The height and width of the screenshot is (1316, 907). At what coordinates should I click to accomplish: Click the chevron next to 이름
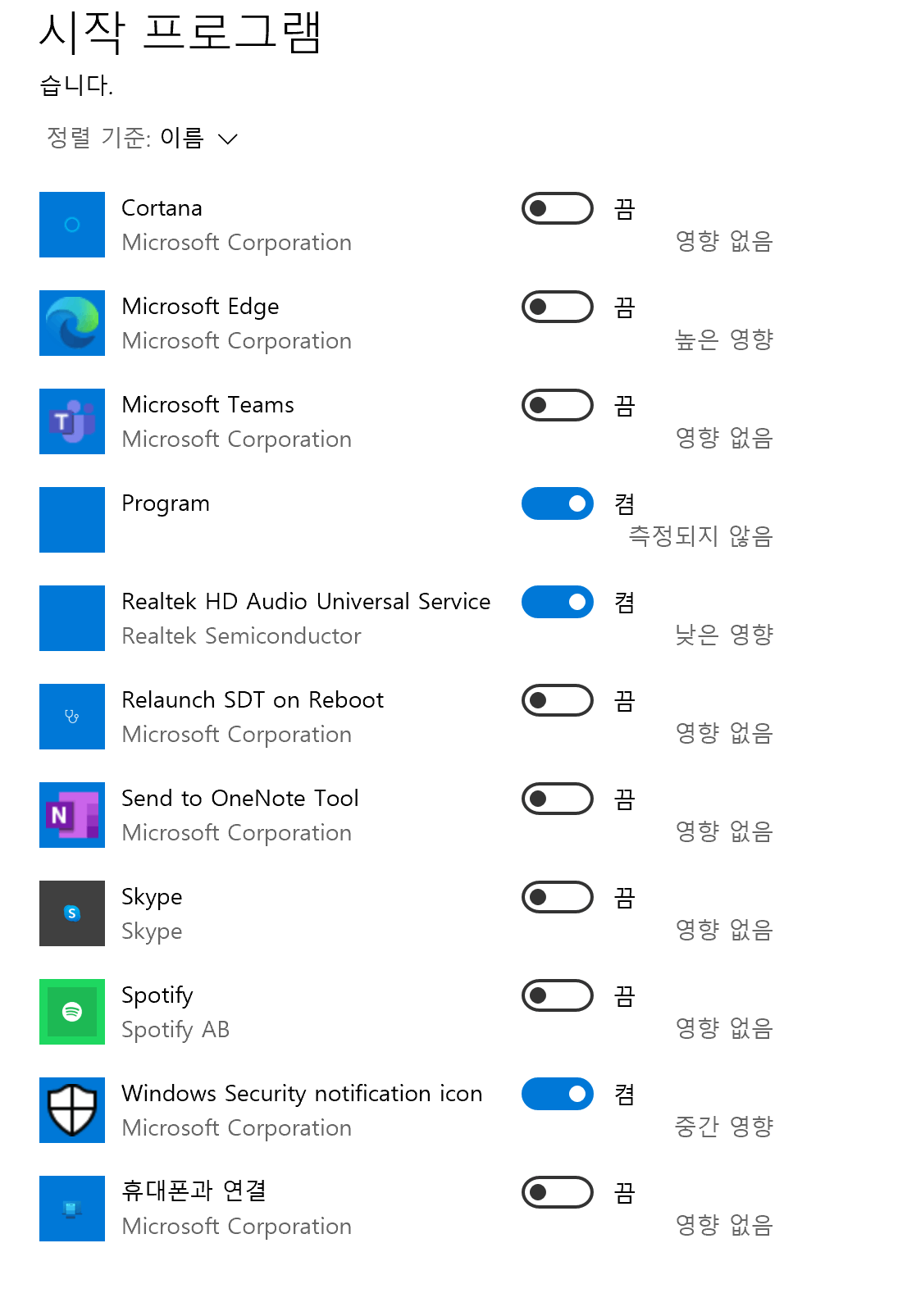tap(228, 140)
